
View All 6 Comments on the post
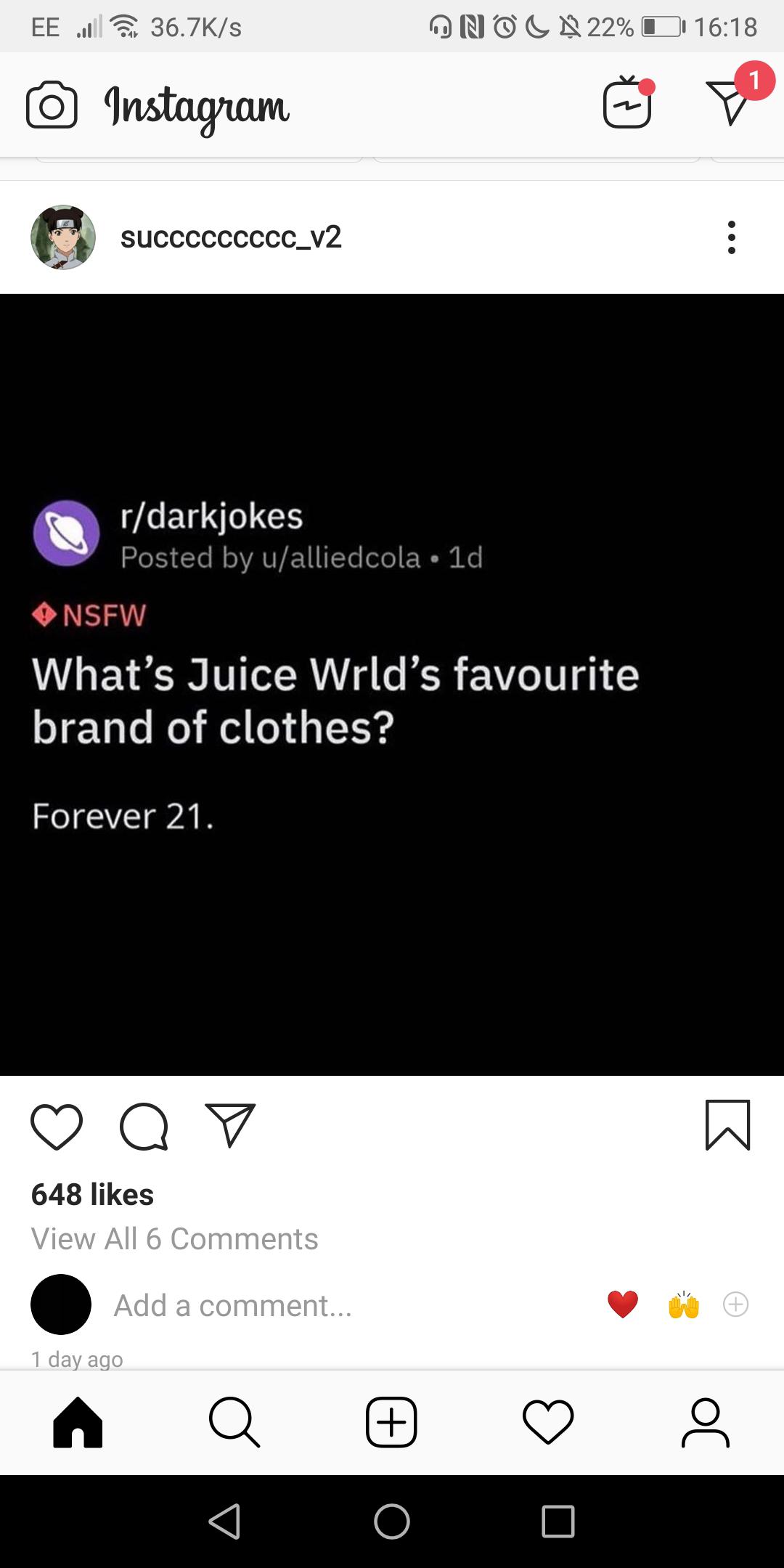pos(174,1239)
